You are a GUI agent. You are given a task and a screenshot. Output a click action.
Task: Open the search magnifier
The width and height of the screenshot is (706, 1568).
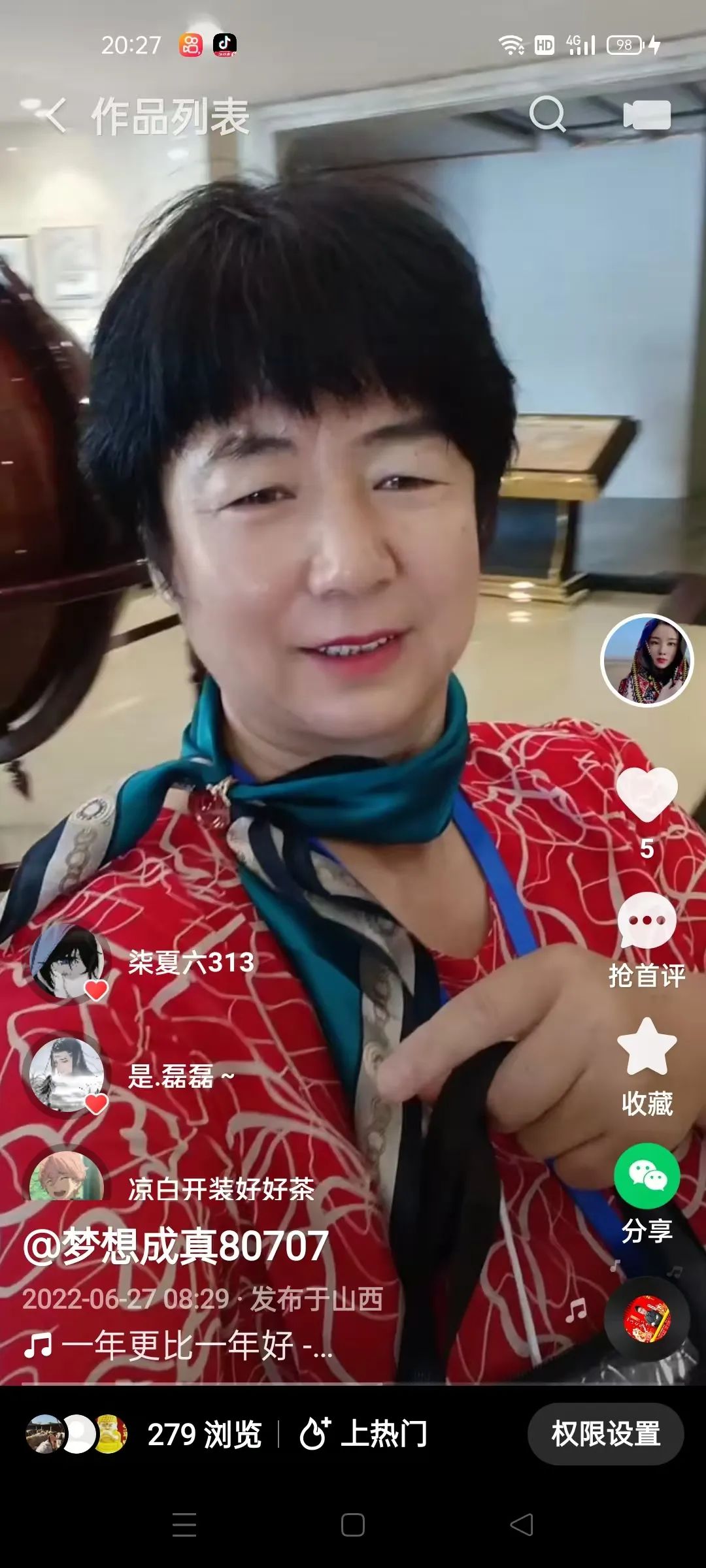point(546,115)
